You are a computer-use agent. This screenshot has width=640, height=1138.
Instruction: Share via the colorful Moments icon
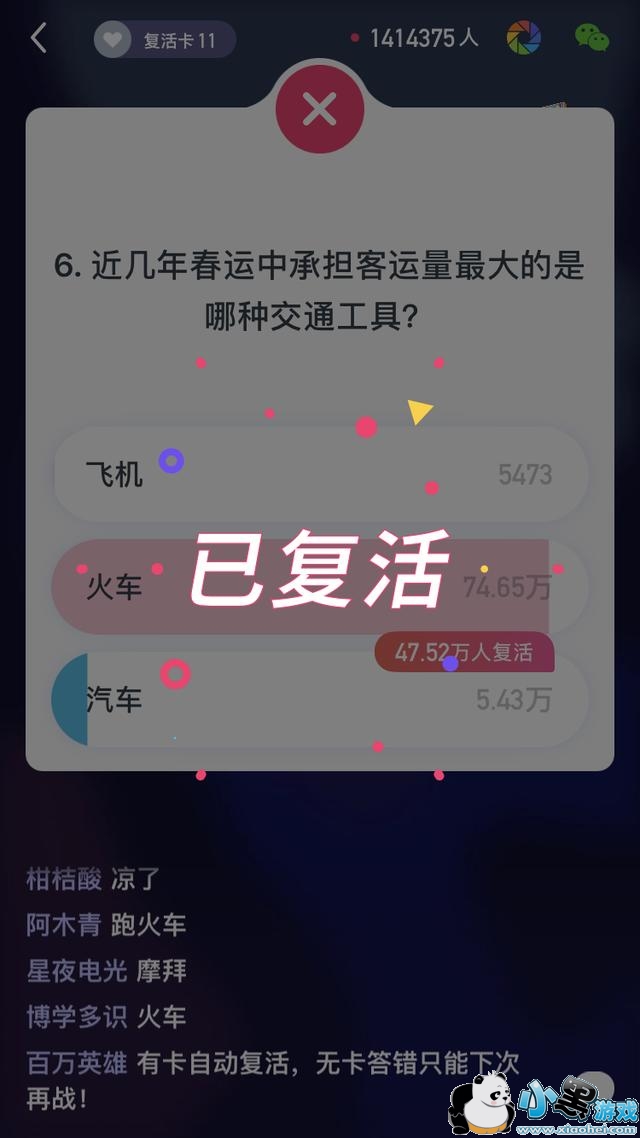click(523, 39)
